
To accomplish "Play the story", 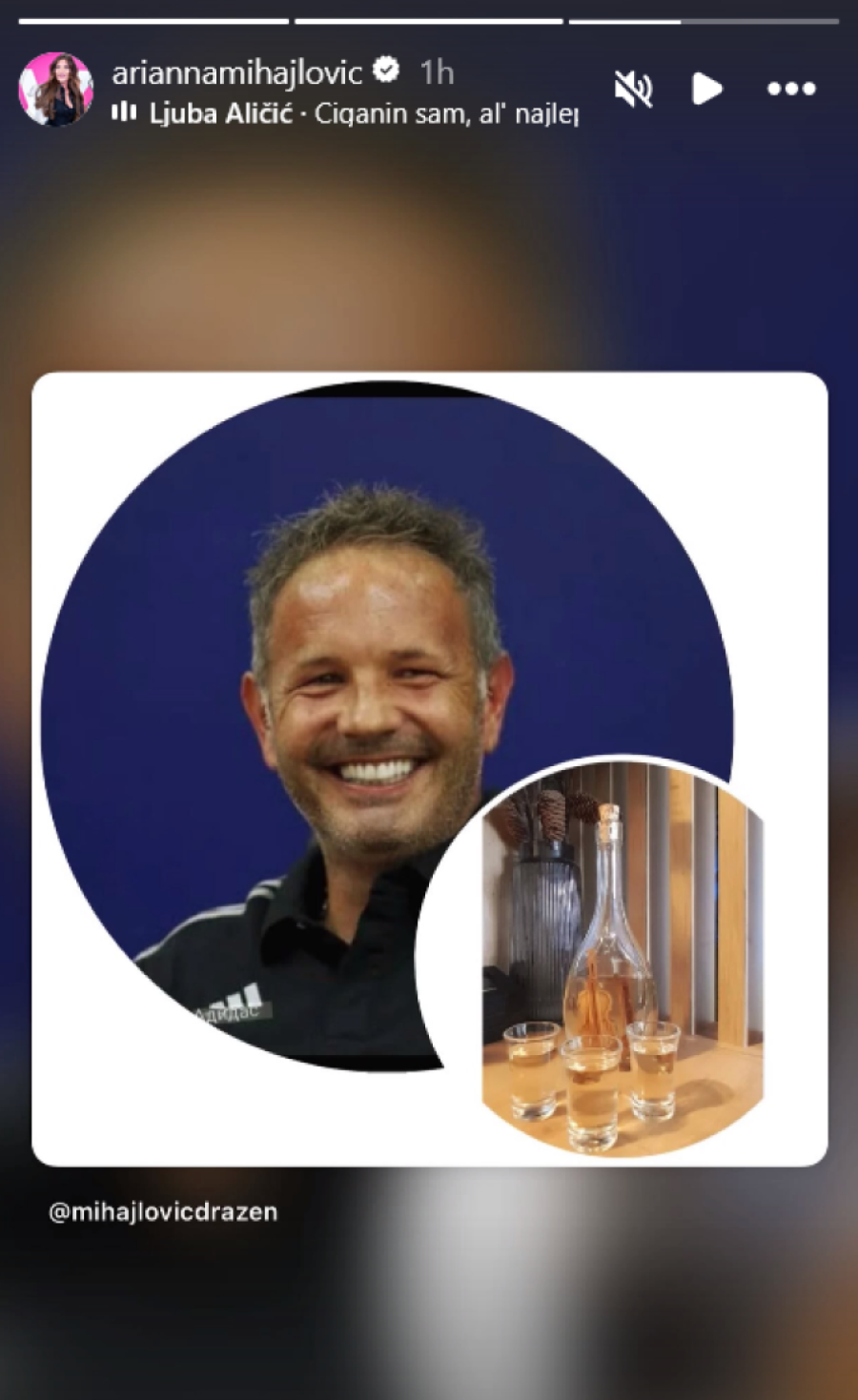I will click(x=706, y=89).
